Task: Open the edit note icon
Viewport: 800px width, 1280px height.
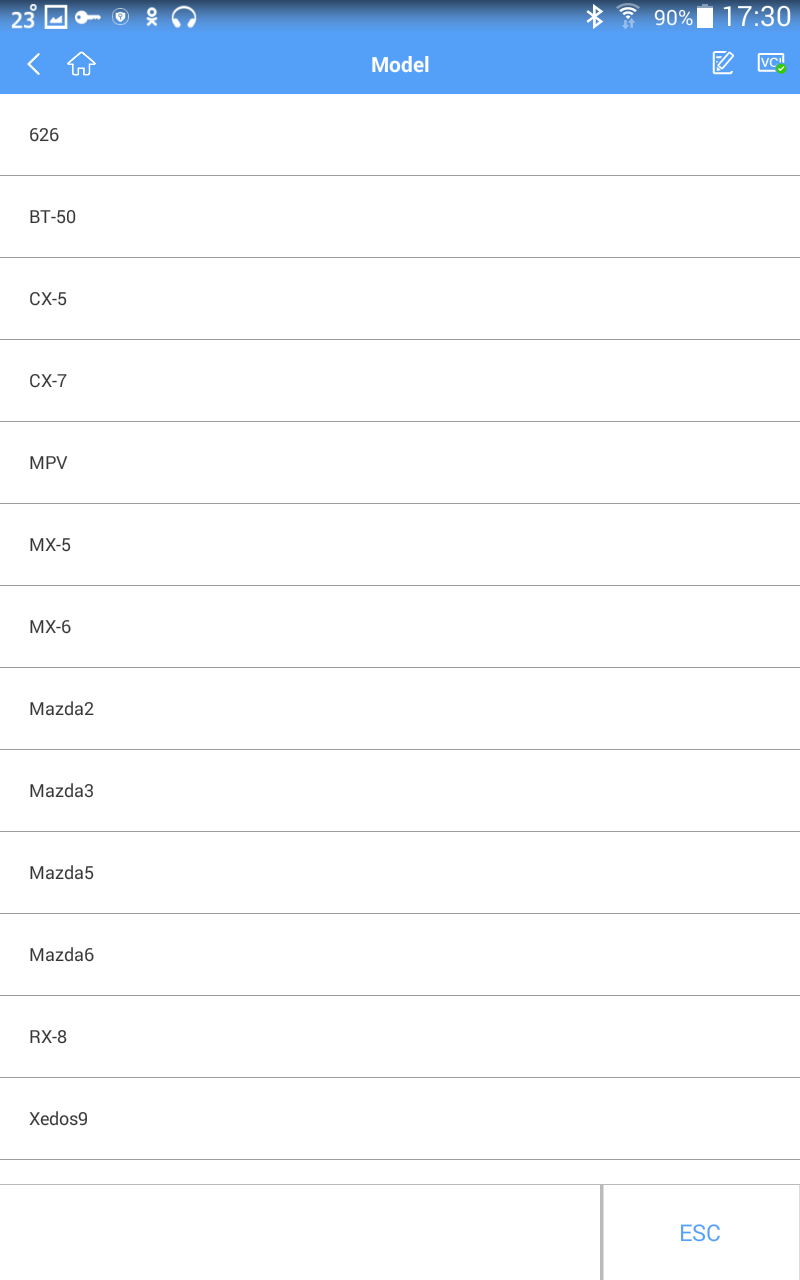Action: (723, 63)
